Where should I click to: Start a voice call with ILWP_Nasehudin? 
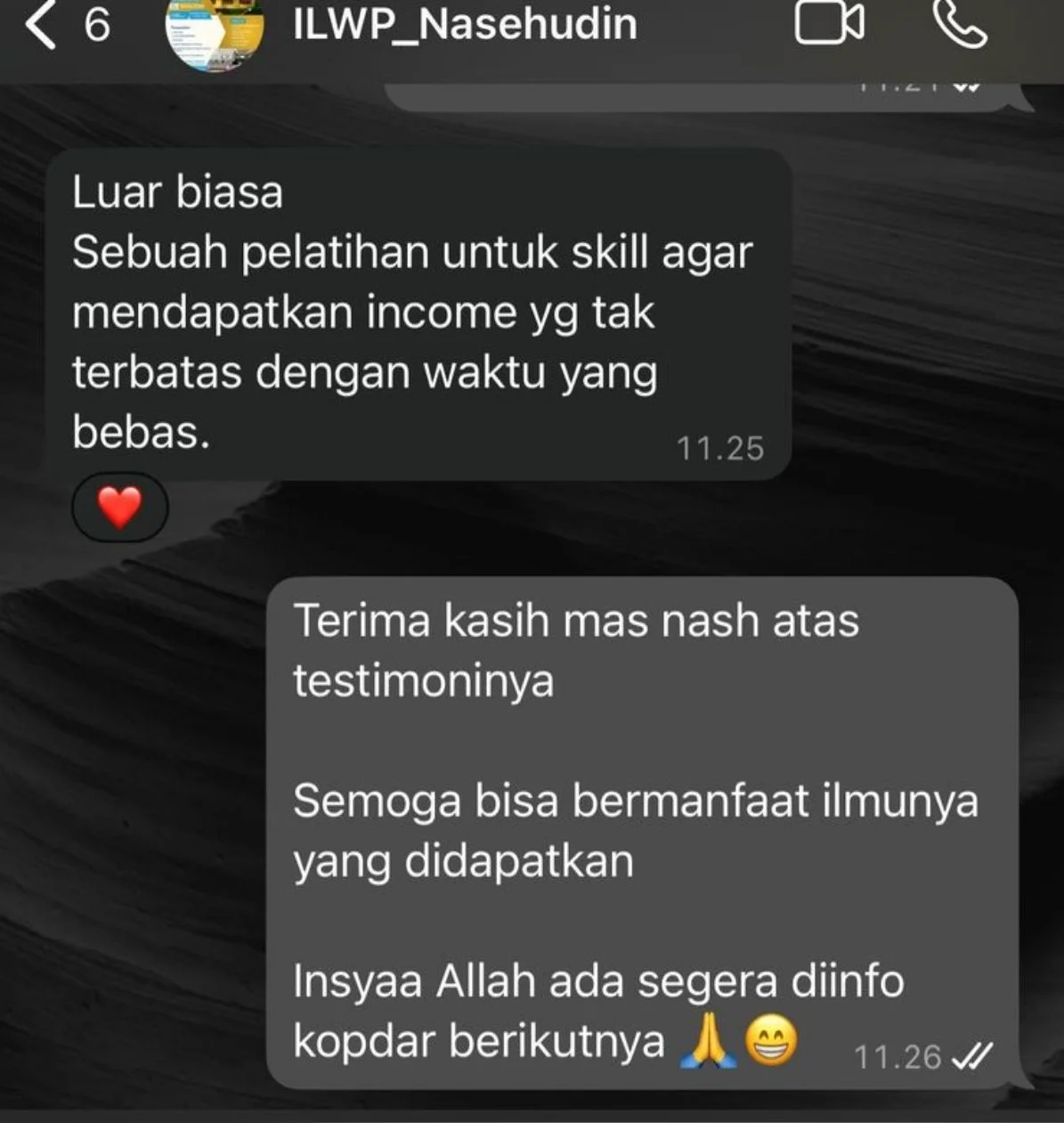click(x=961, y=24)
